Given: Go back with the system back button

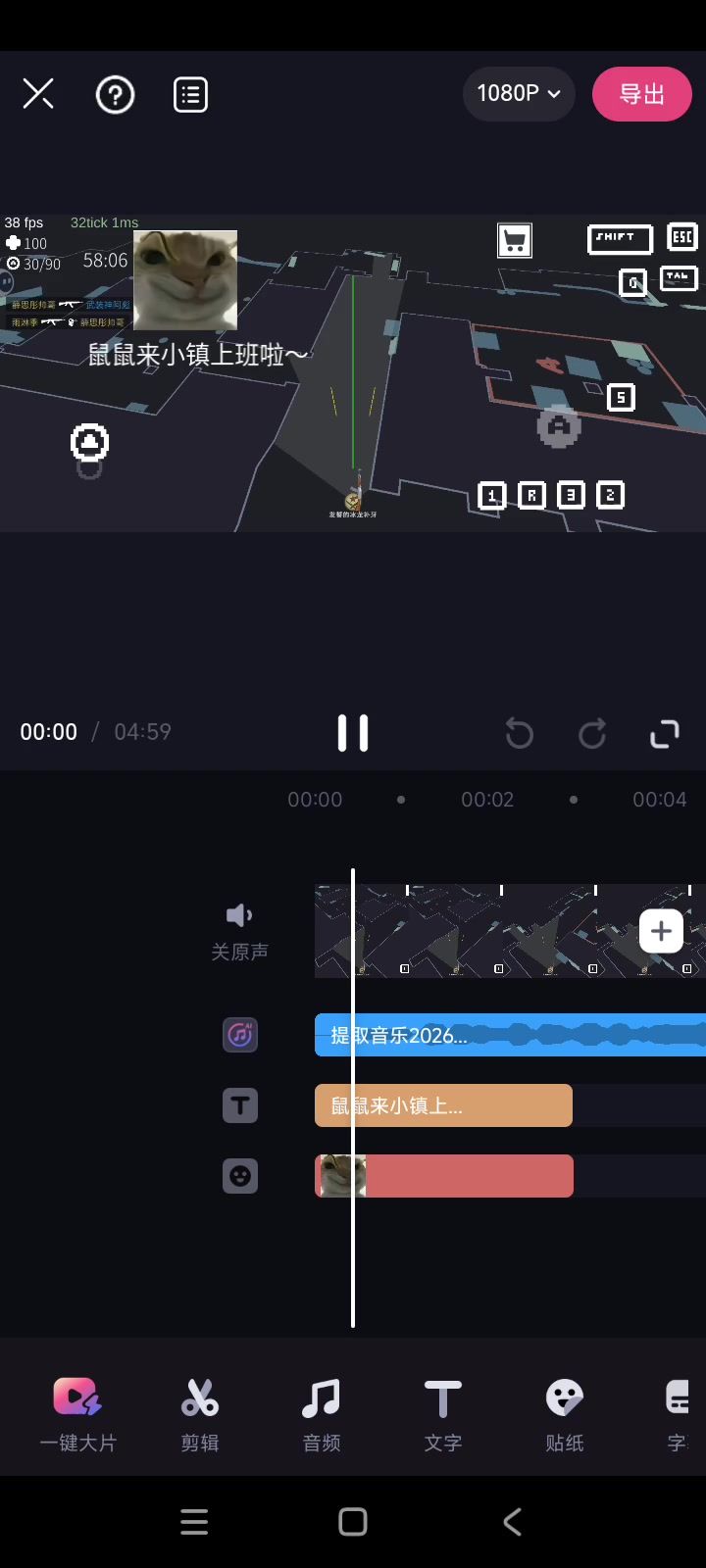Looking at the screenshot, I should tap(512, 1521).
